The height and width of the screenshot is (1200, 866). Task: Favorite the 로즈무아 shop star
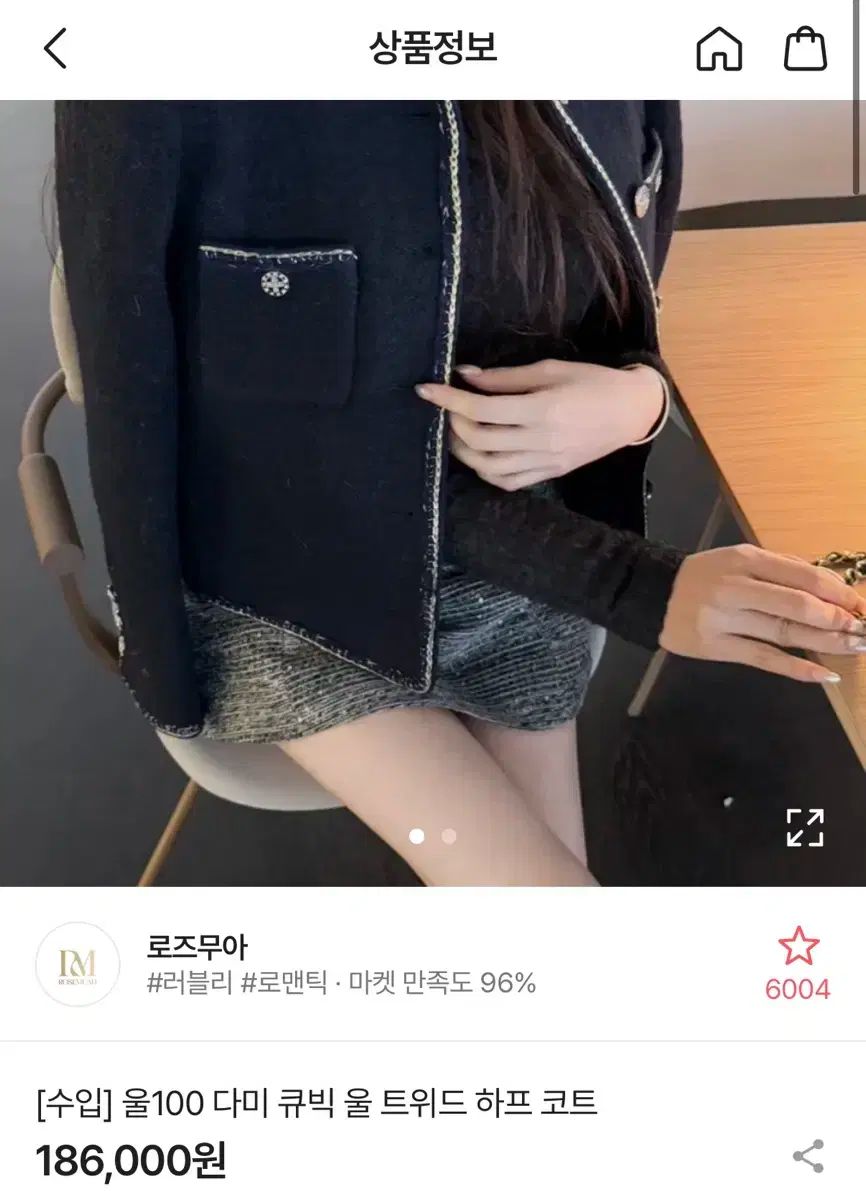(798, 947)
